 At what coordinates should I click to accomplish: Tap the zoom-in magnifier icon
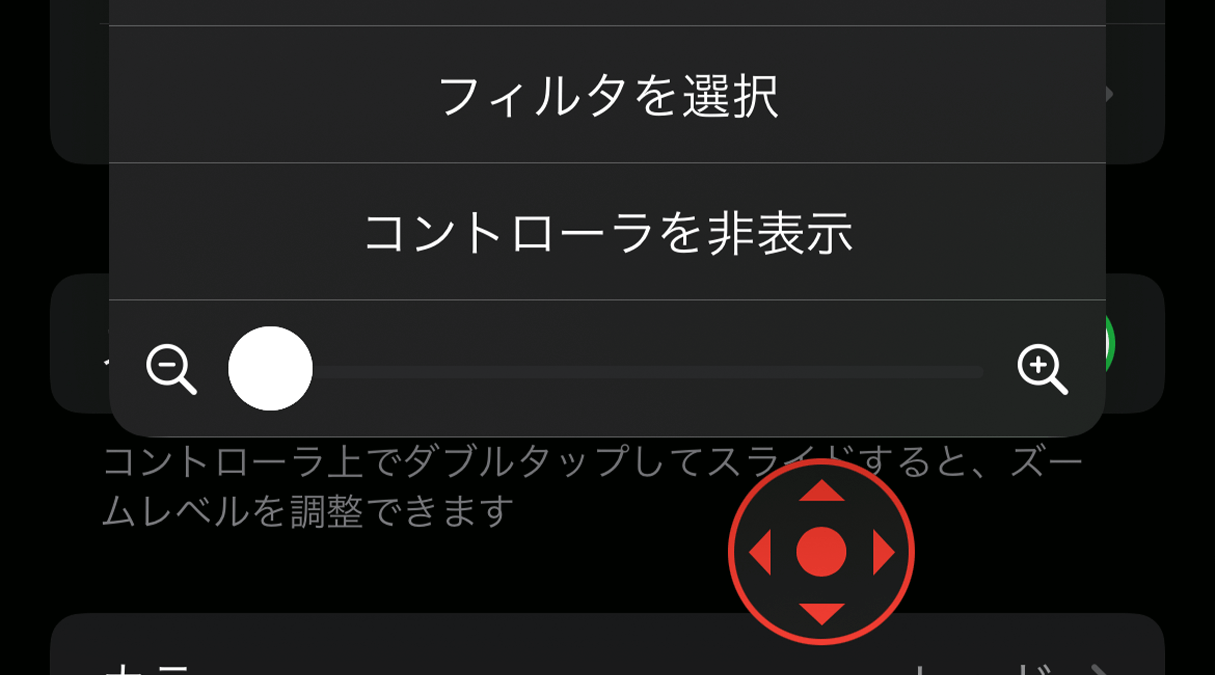(1042, 369)
